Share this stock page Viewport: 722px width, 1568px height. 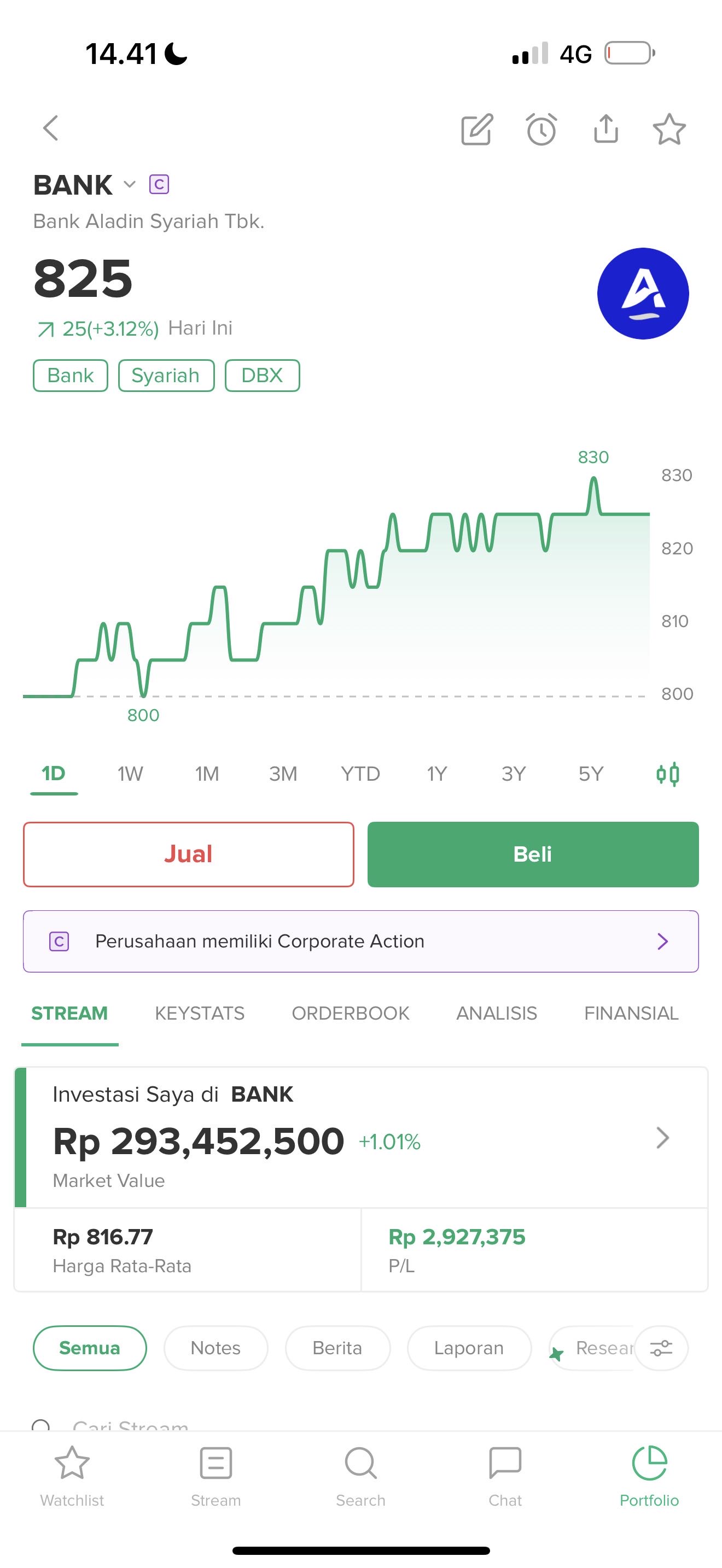[605, 128]
